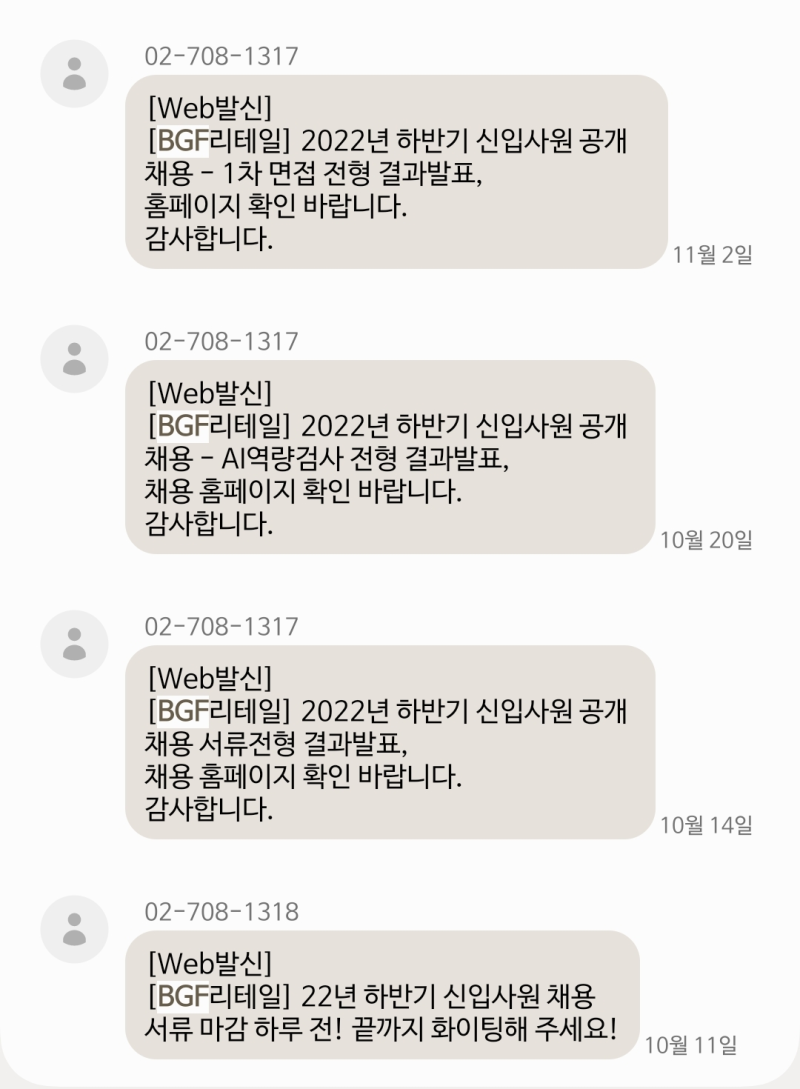Screen dimensions: 800x1089
Task: Select the avatar next to the October 11 message
Action: 75,927
